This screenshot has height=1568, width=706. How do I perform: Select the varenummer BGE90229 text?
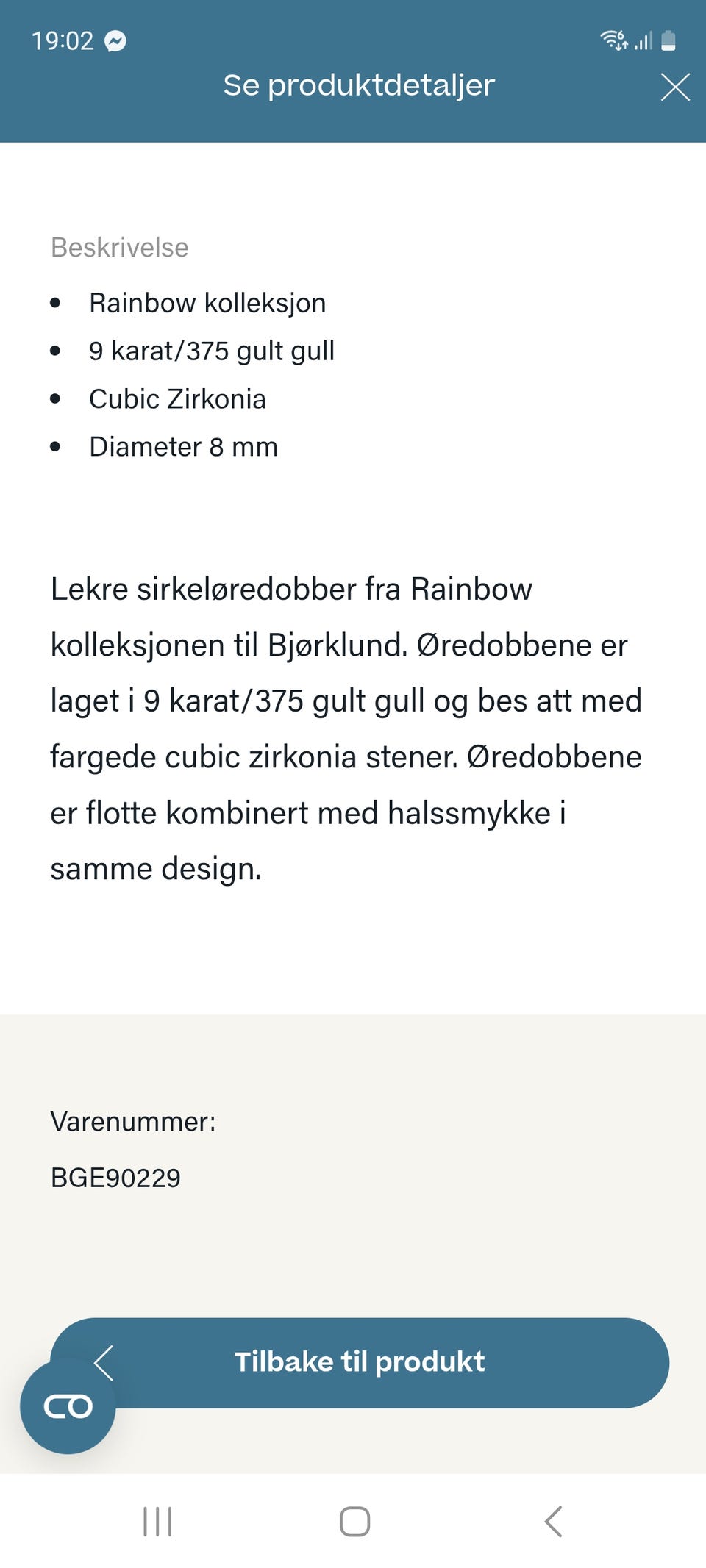pyautogui.click(x=115, y=1177)
